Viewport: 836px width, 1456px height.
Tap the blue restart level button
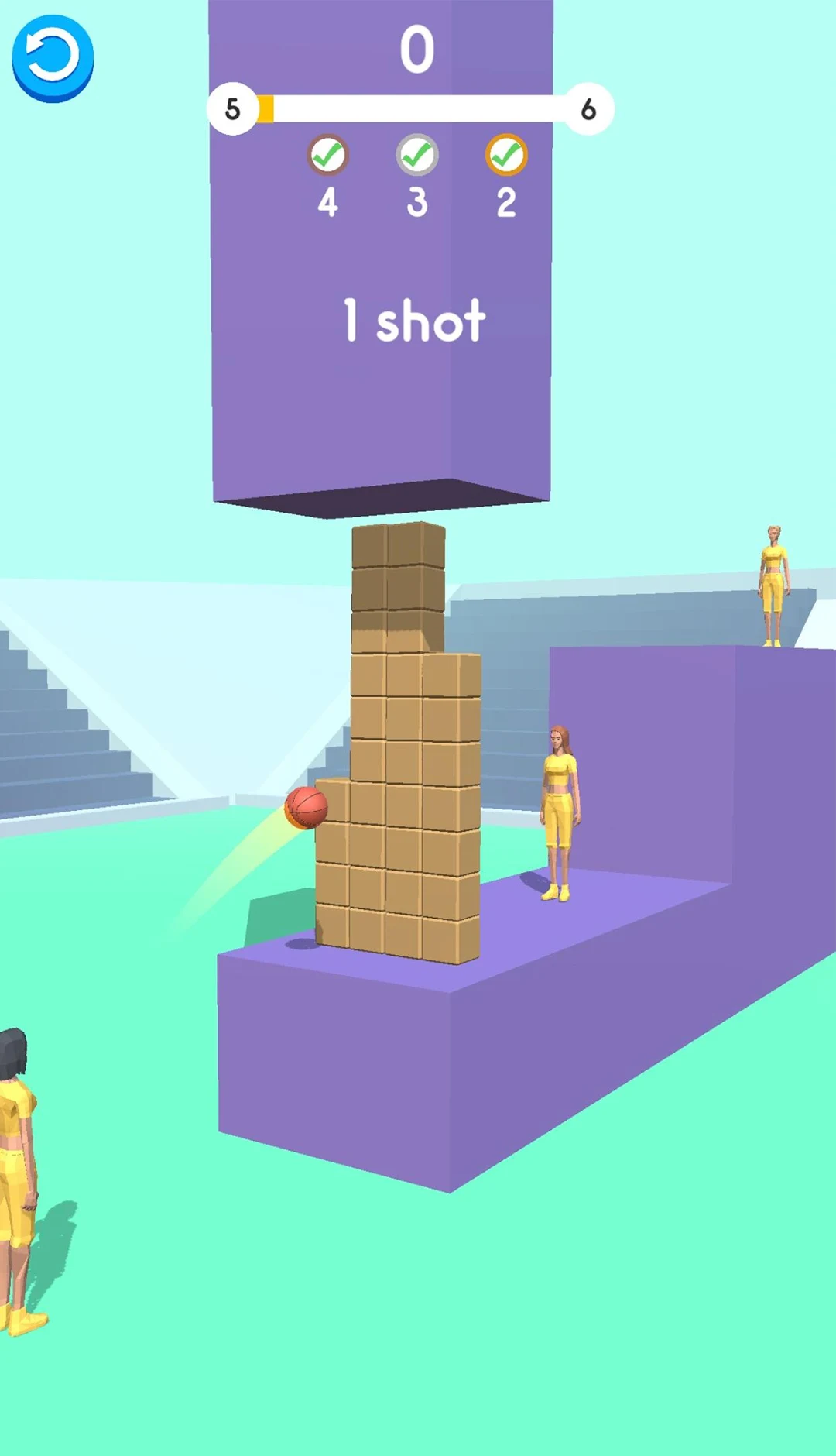click(x=53, y=57)
